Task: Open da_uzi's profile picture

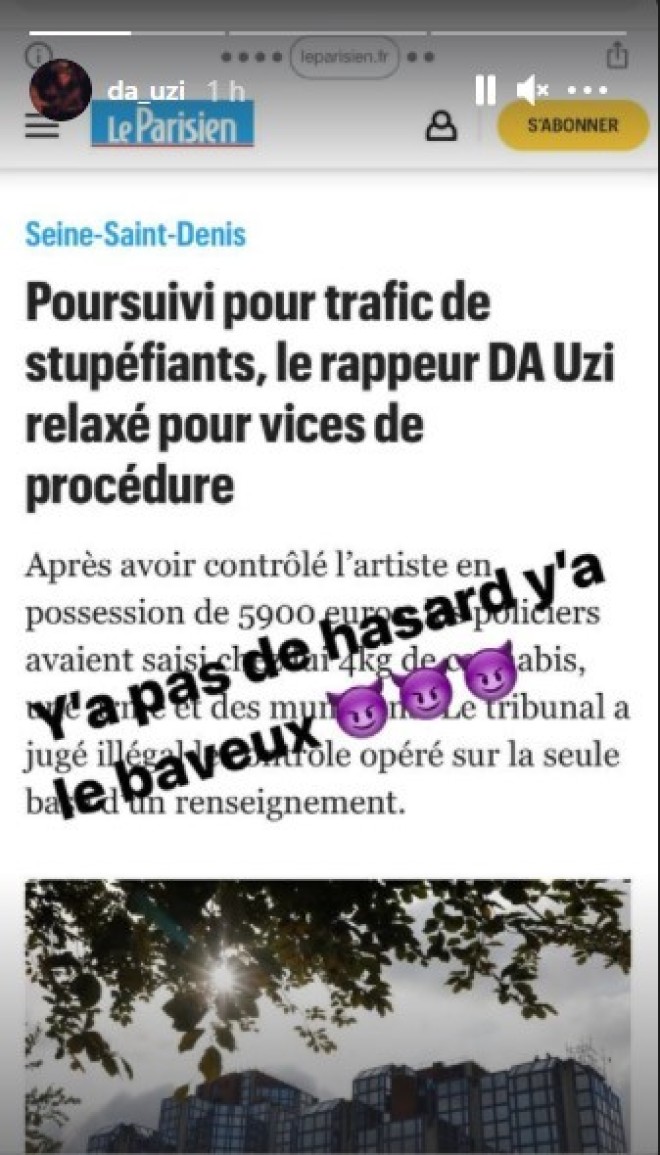Action: click(60, 90)
